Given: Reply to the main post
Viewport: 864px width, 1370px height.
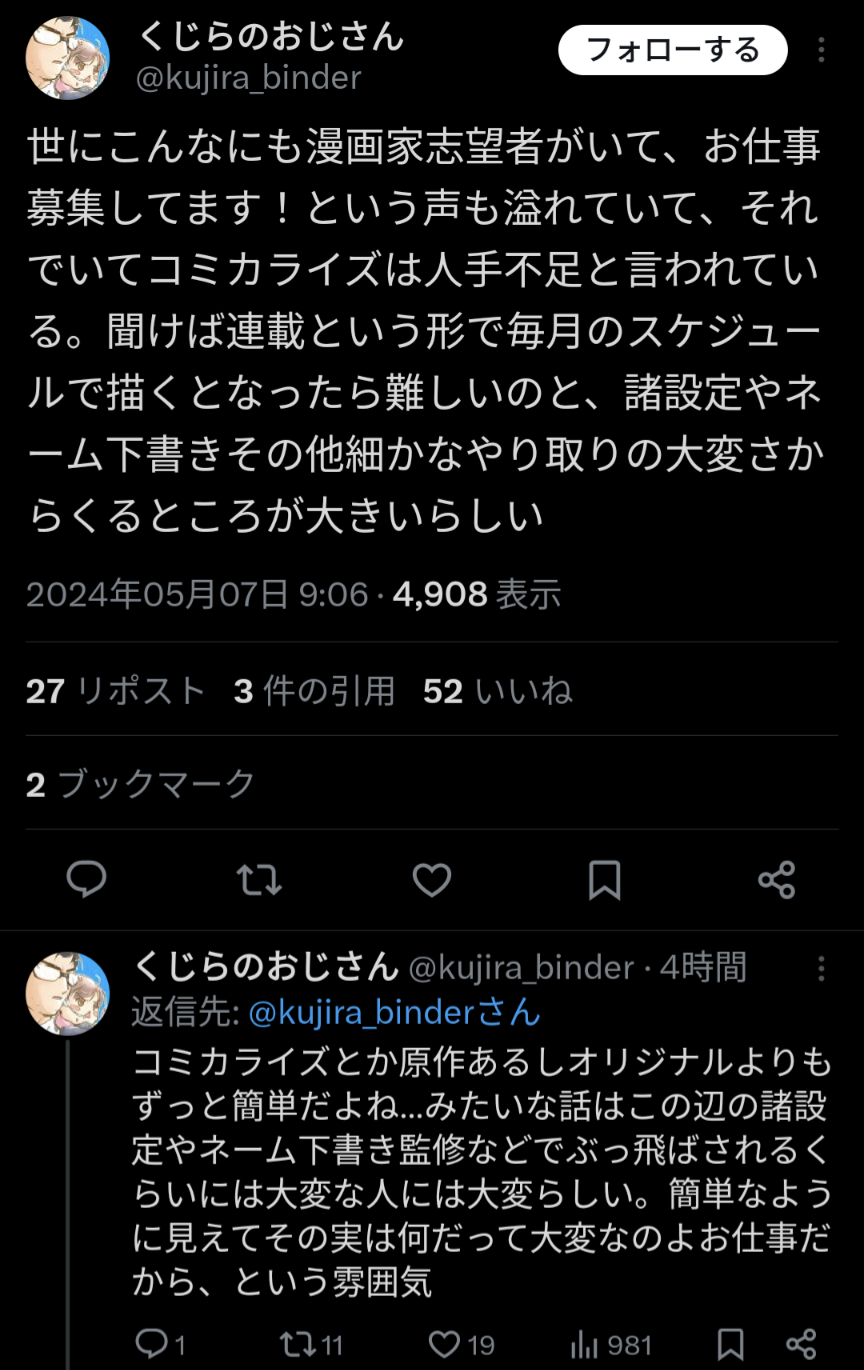Looking at the screenshot, I should pos(87,880).
